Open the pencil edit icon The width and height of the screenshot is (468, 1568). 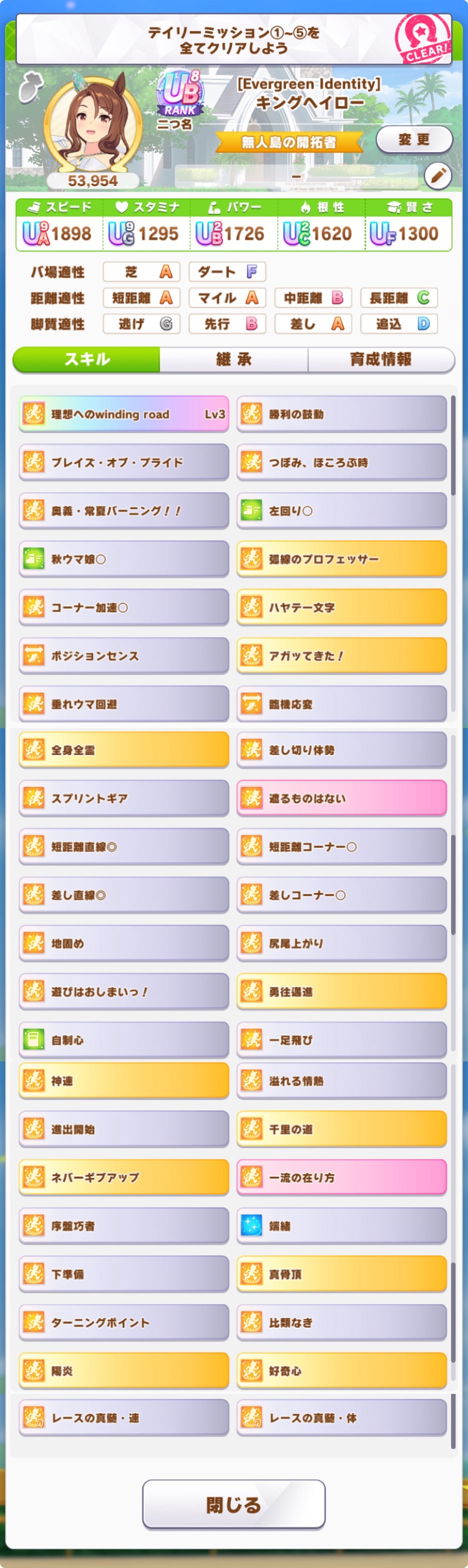[437, 177]
